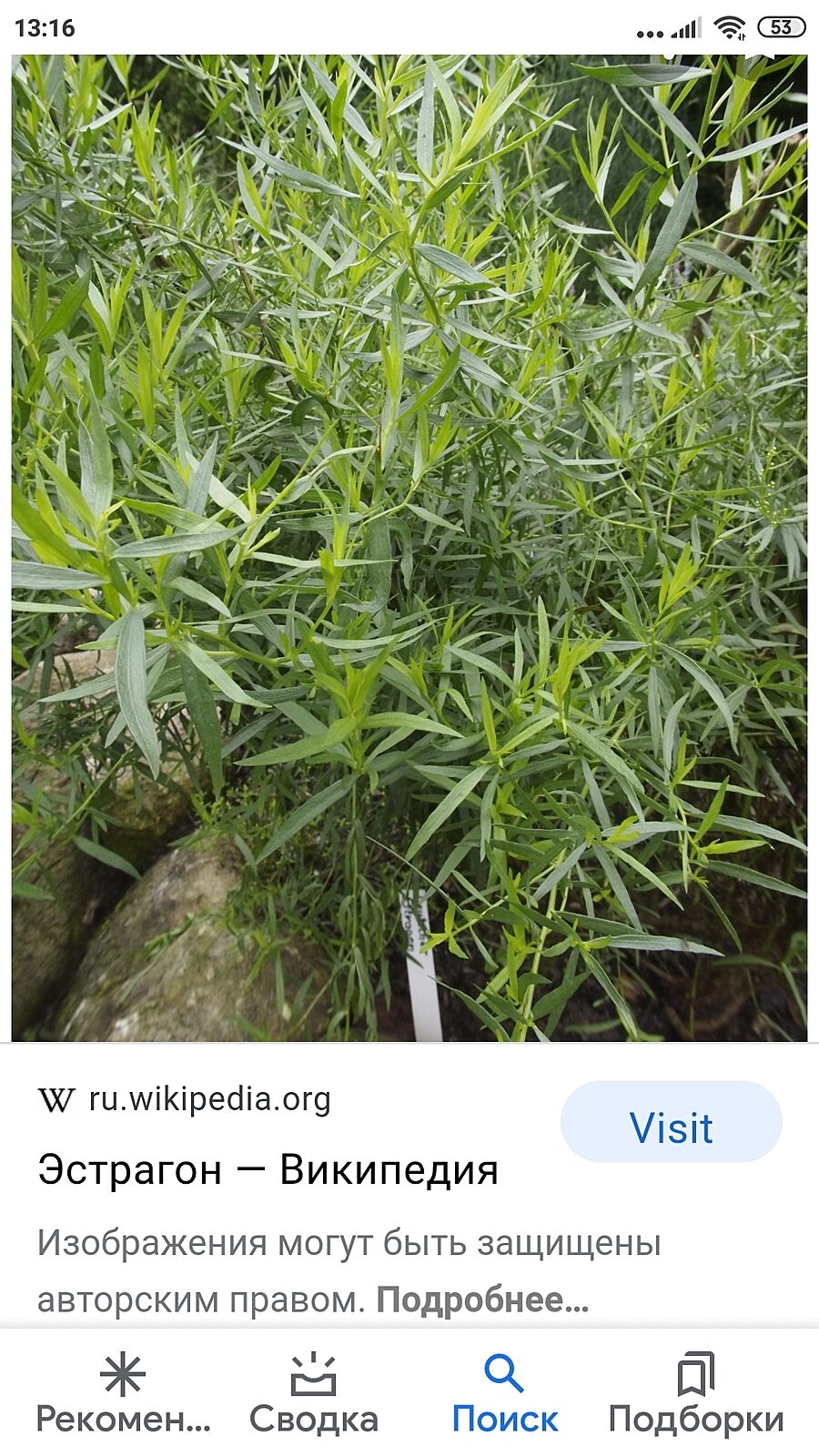Screen dimensions: 819x1456
Task: Switch to the Рекомендации tab
Action: [x=123, y=1393]
